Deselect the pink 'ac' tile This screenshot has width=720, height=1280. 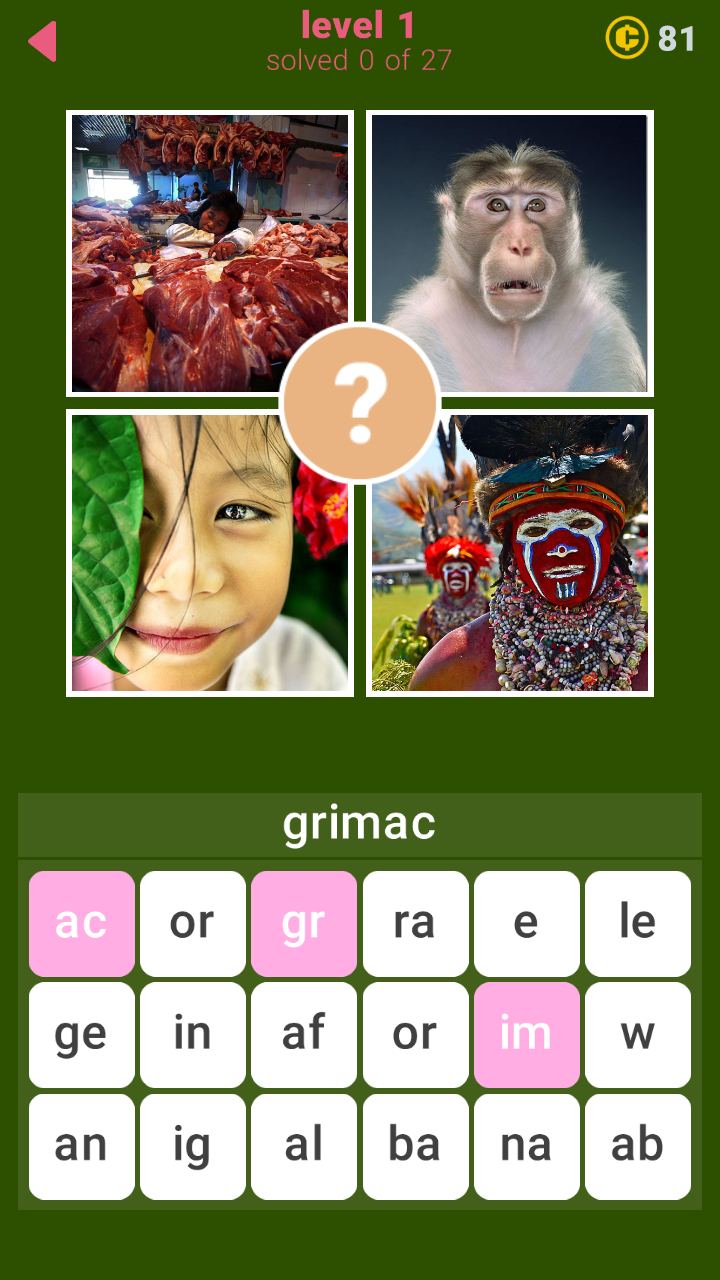click(x=81, y=923)
